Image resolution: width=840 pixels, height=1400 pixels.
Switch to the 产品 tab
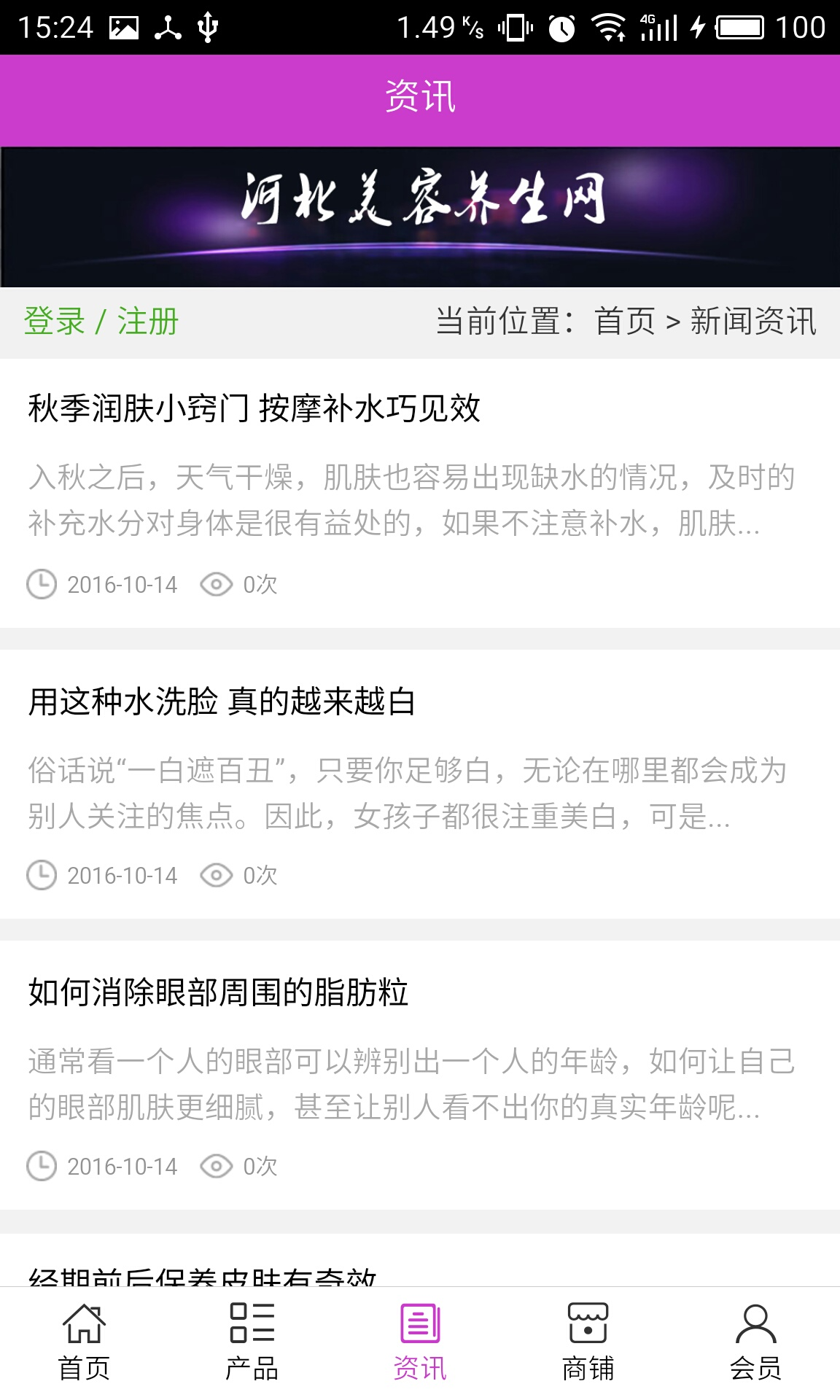(x=252, y=1343)
